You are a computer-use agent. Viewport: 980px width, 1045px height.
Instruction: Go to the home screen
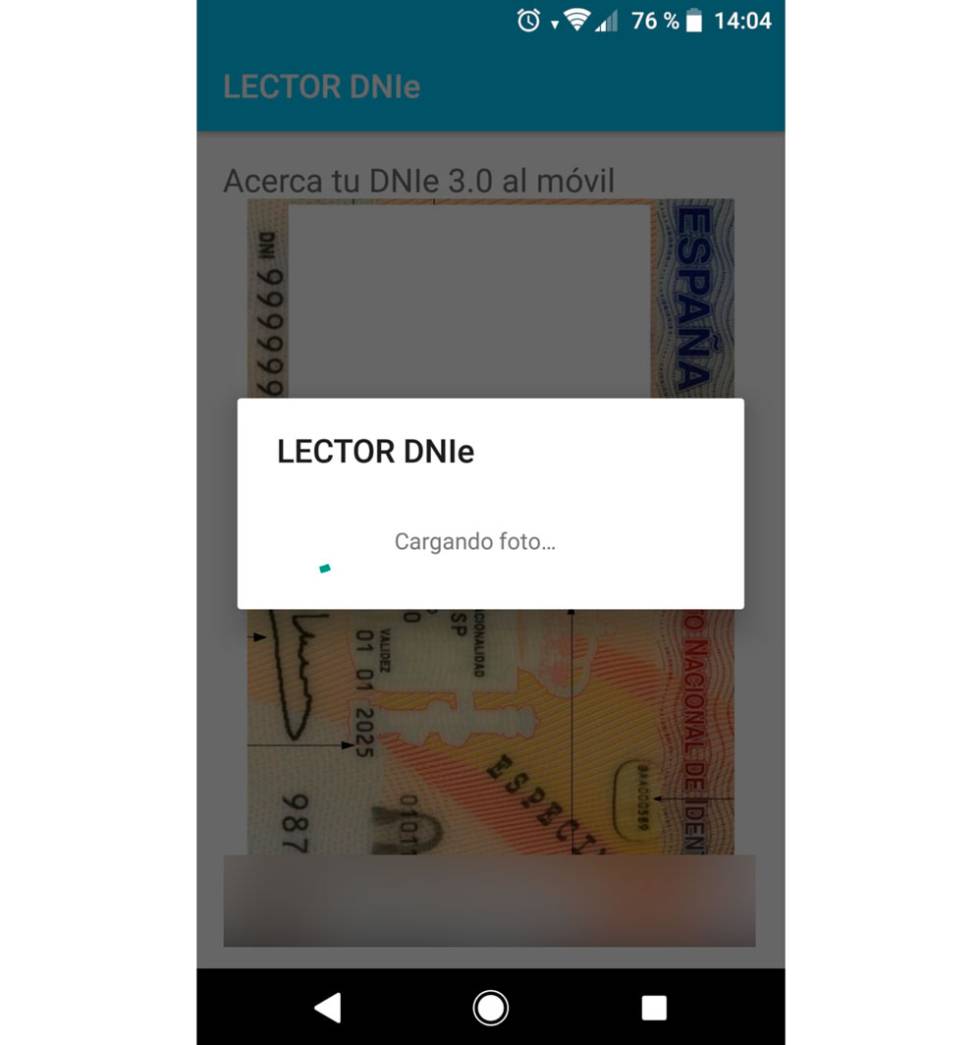[x=490, y=1007]
